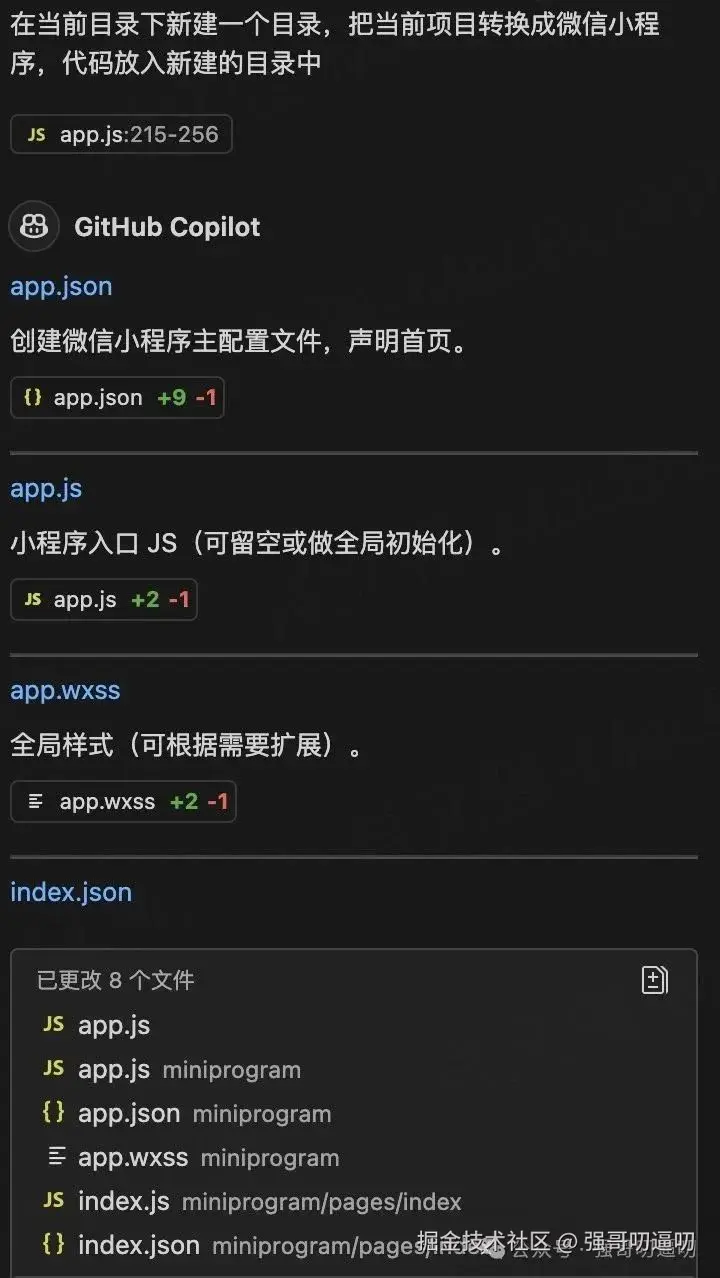Click the braces icon beside index.json entry
720x1278 pixels.
pos(52,1245)
